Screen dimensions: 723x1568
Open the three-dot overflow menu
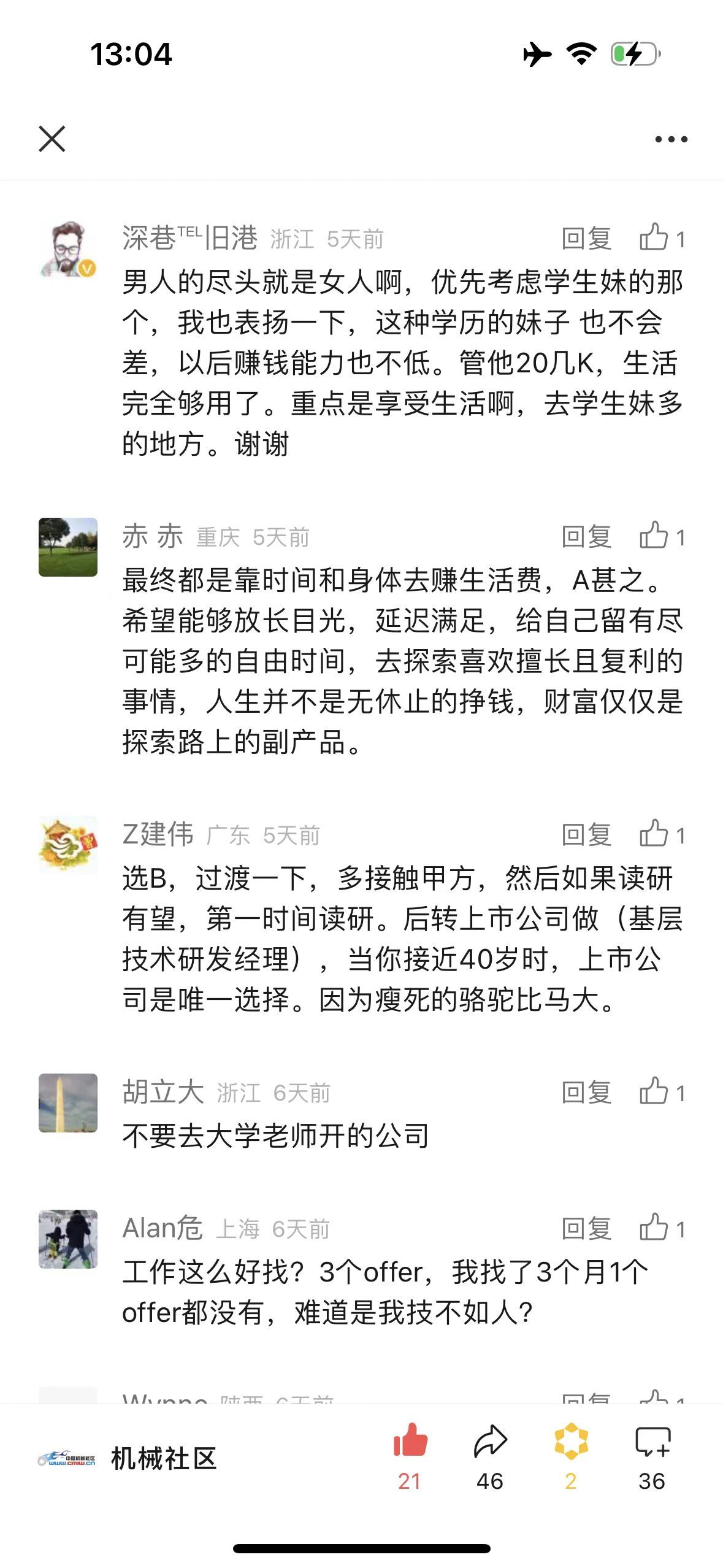point(671,139)
